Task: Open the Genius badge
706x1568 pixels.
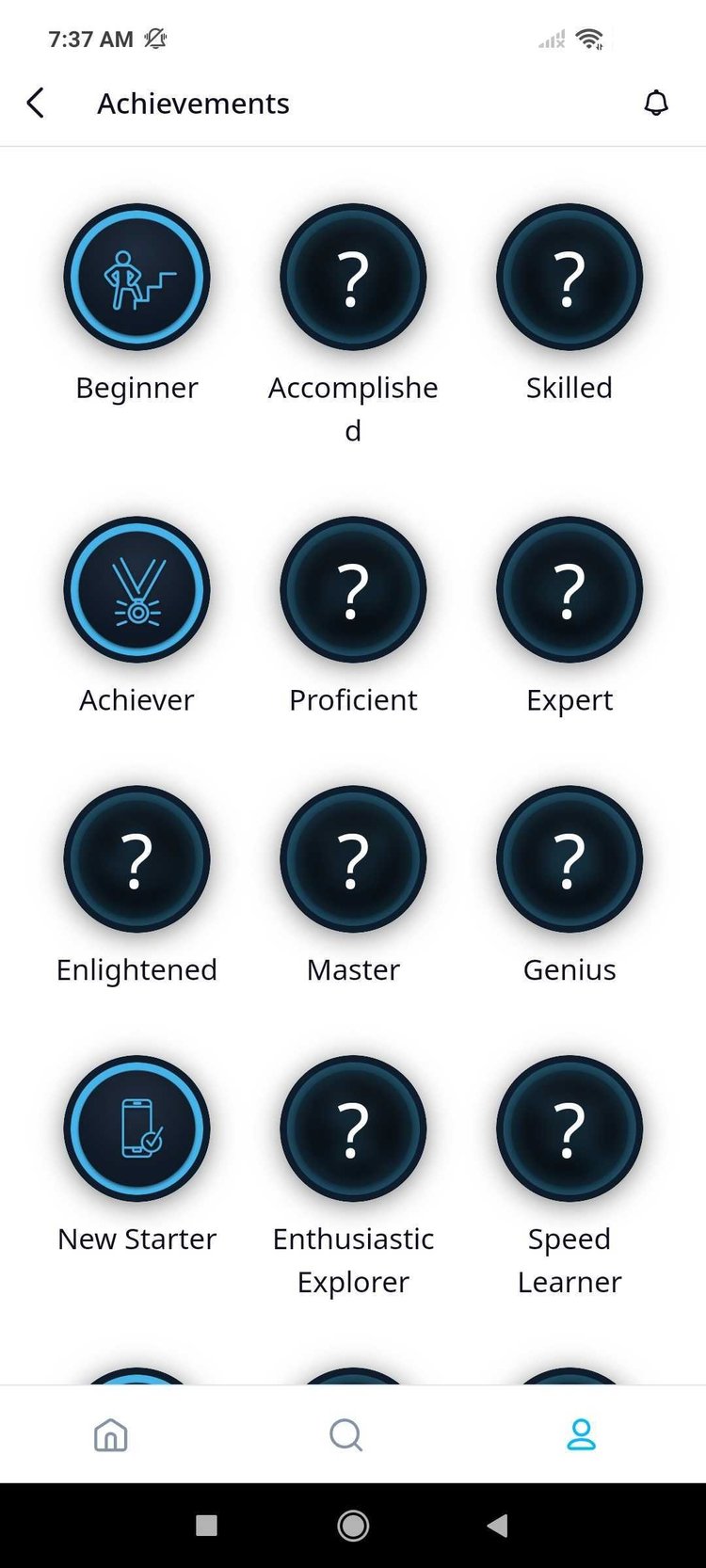Action: [569, 858]
